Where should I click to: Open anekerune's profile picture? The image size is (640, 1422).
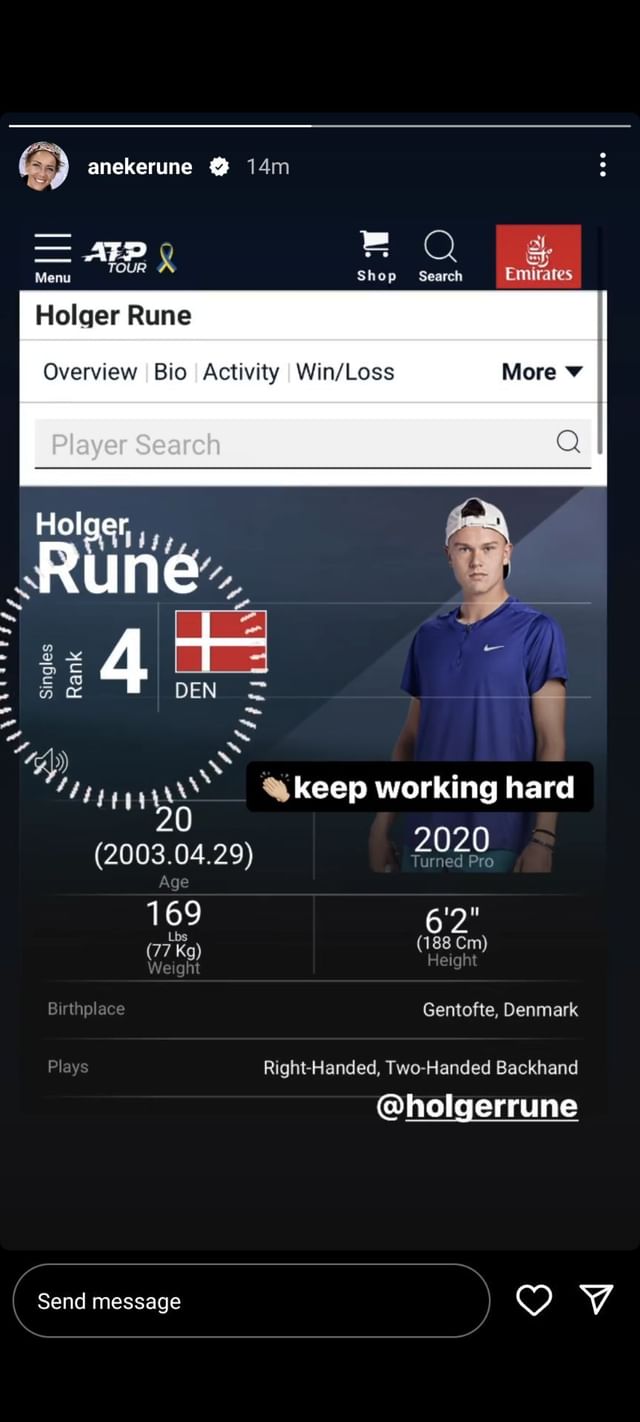(44, 166)
